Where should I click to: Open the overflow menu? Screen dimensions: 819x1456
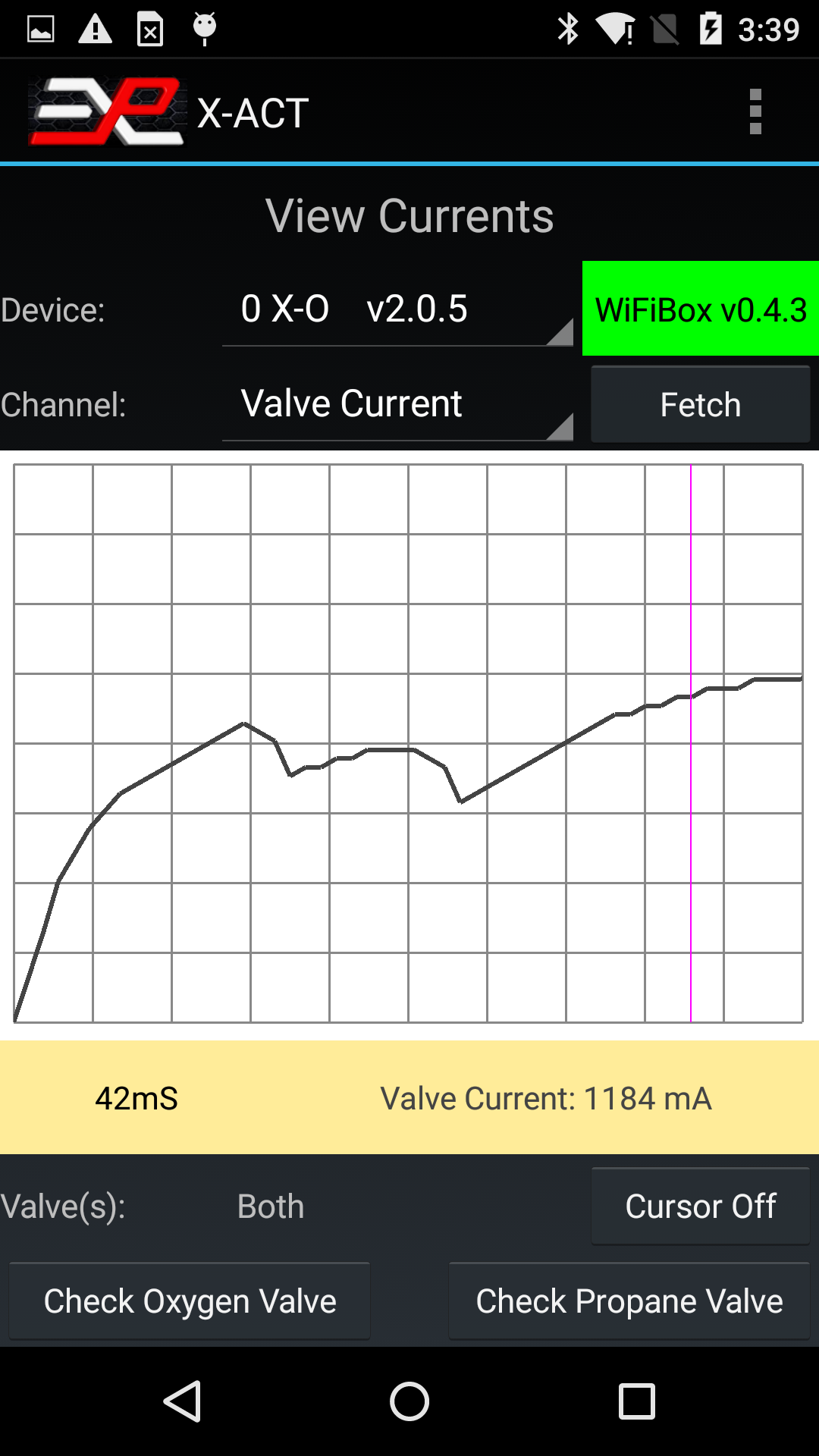click(x=755, y=112)
